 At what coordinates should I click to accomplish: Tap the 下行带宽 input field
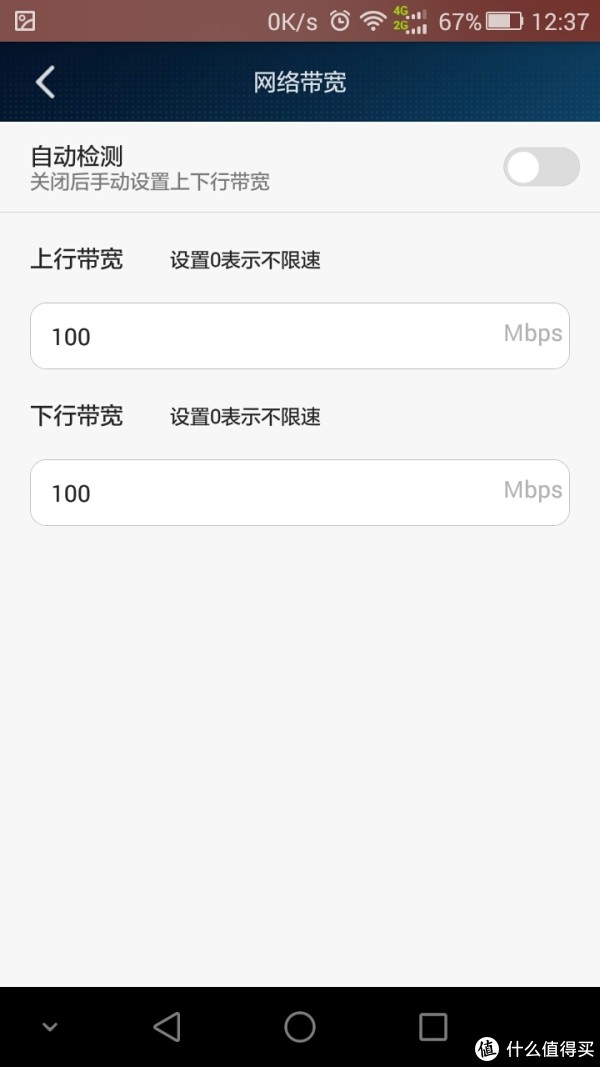coord(300,493)
